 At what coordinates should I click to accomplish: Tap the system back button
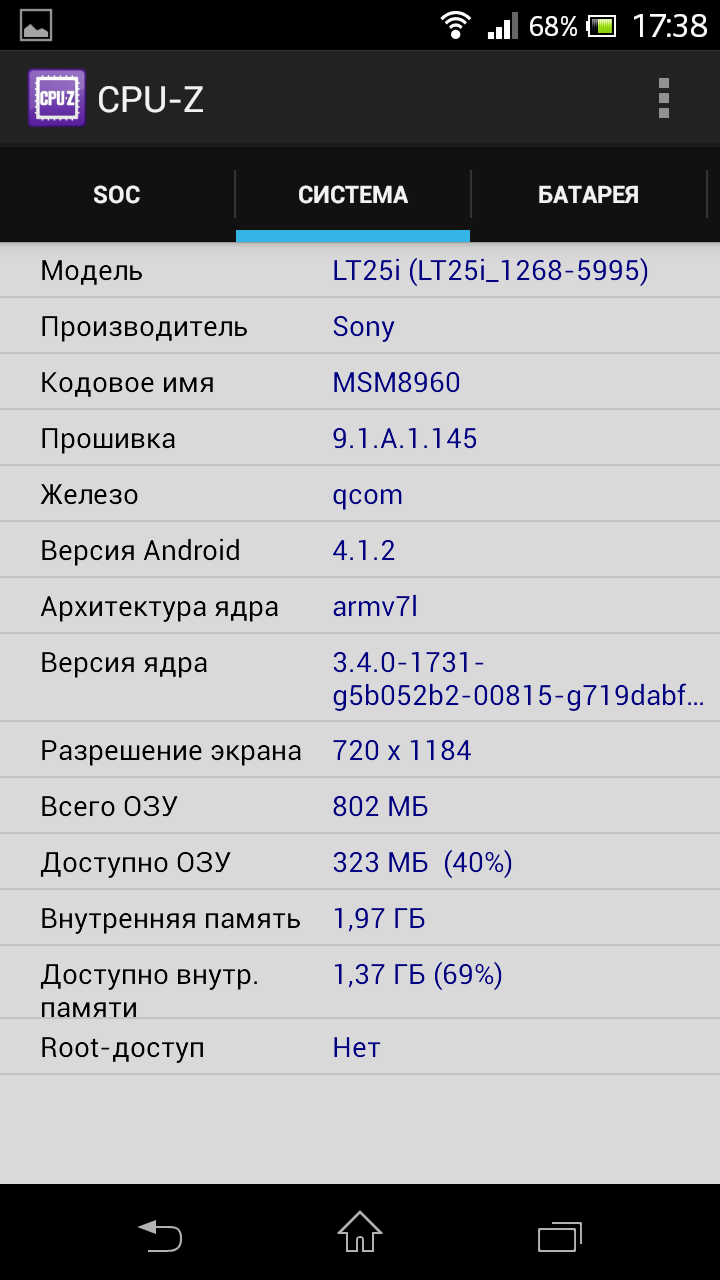pyautogui.click(x=160, y=1235)
